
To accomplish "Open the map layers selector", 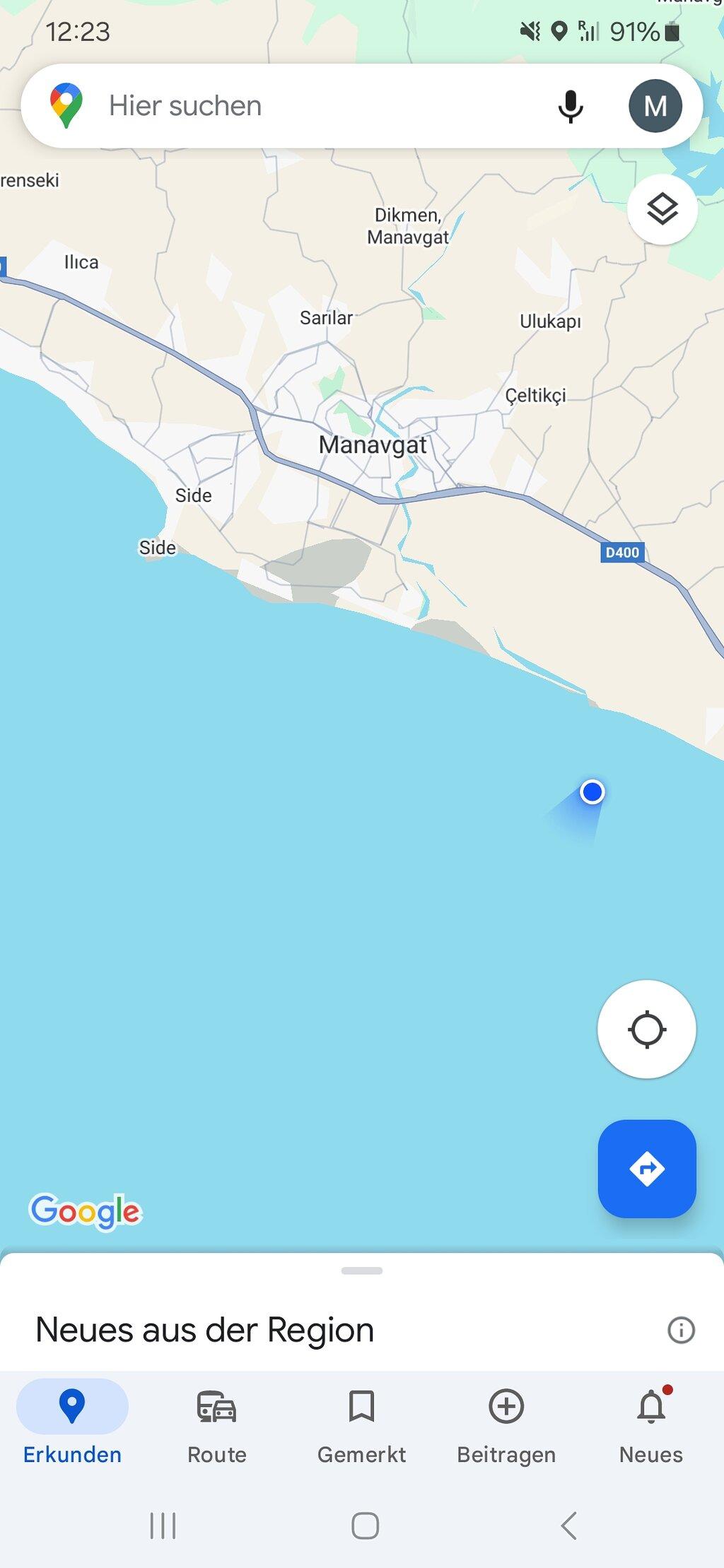I will pyautogui.click(x=662, y=209).
